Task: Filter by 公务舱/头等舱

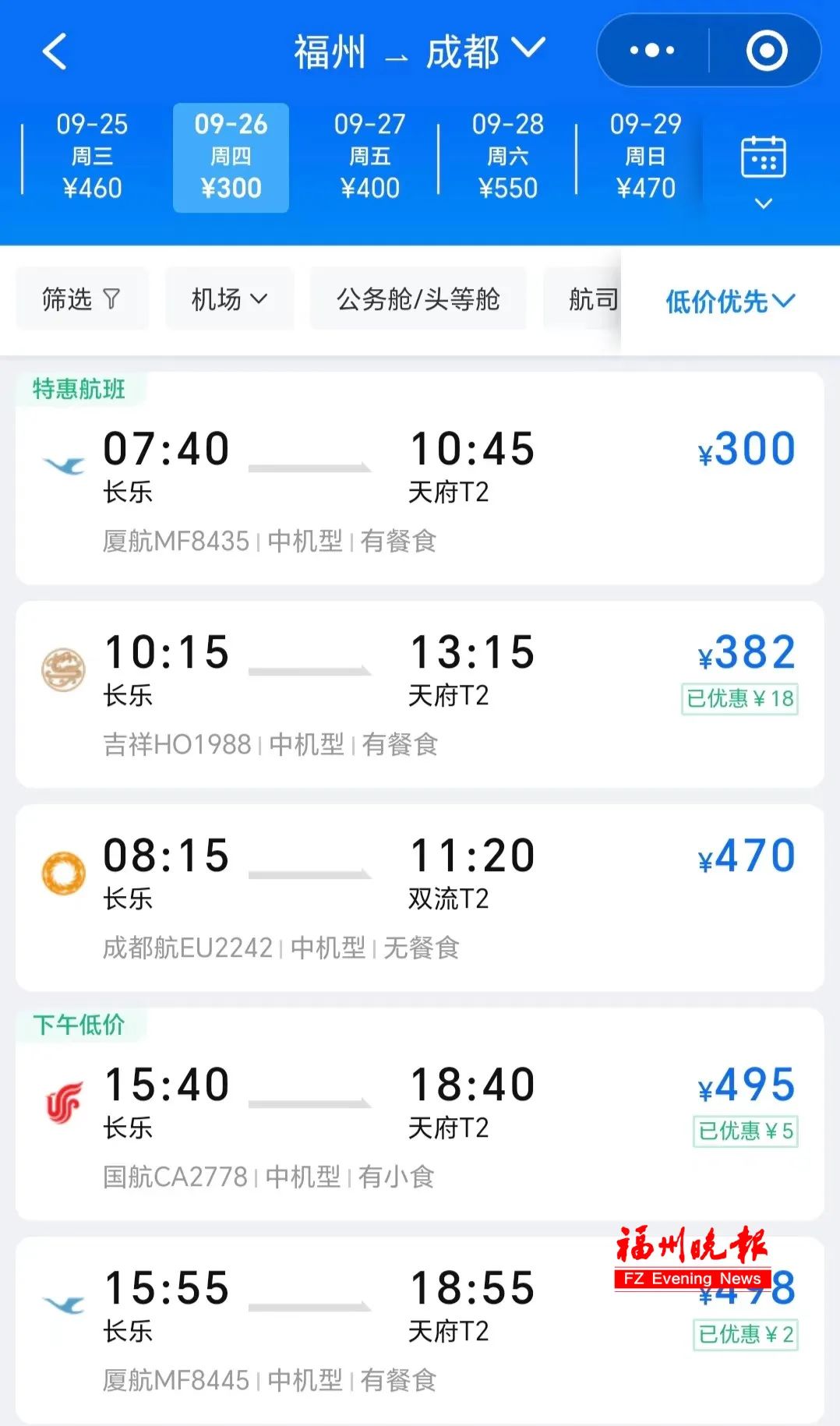Action: click(418, 298)
